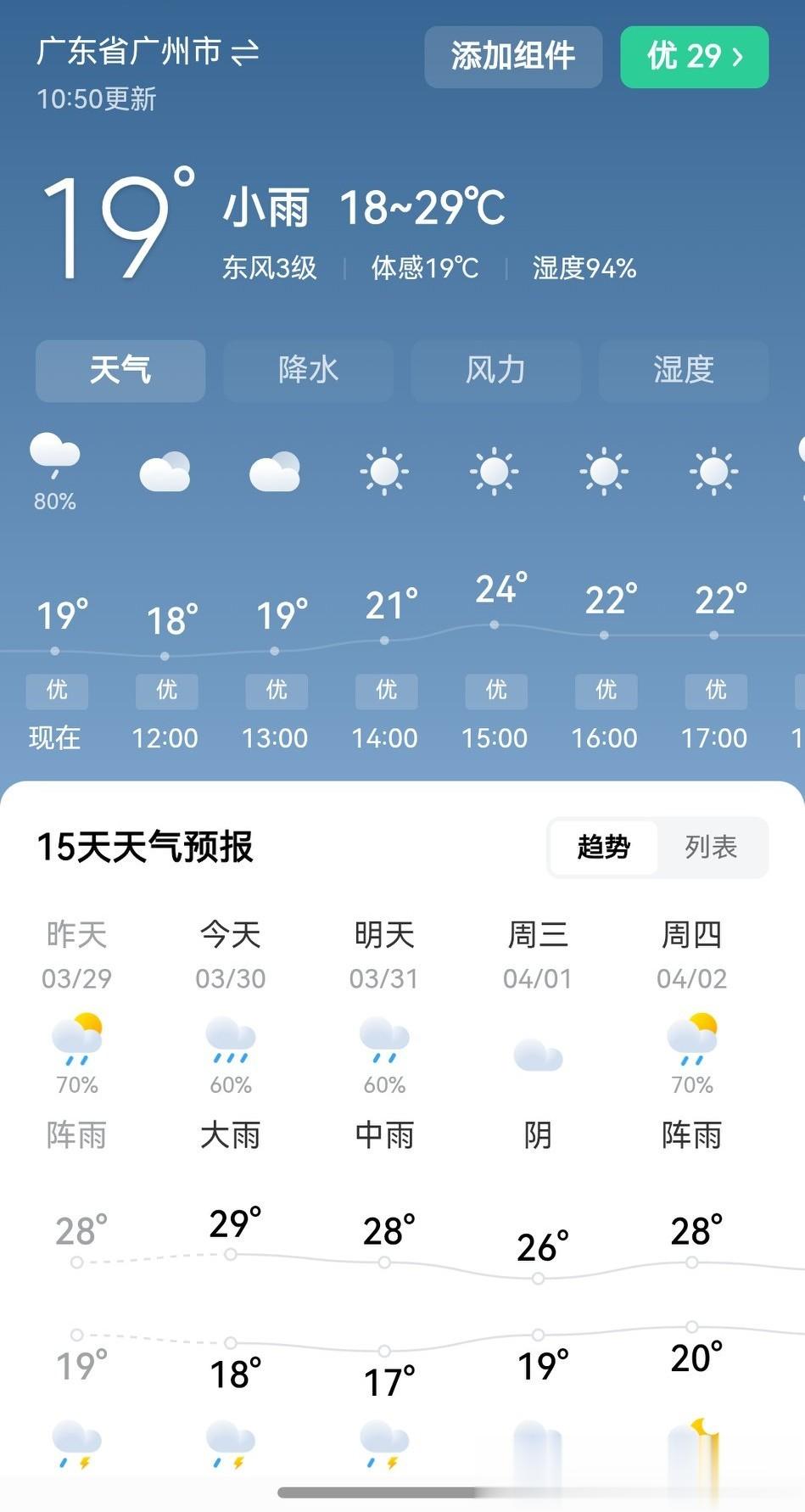The width and height of the screenshot is (805, 1512).
Task: Select 趋势 forecast view
Action: click(603, 847)
